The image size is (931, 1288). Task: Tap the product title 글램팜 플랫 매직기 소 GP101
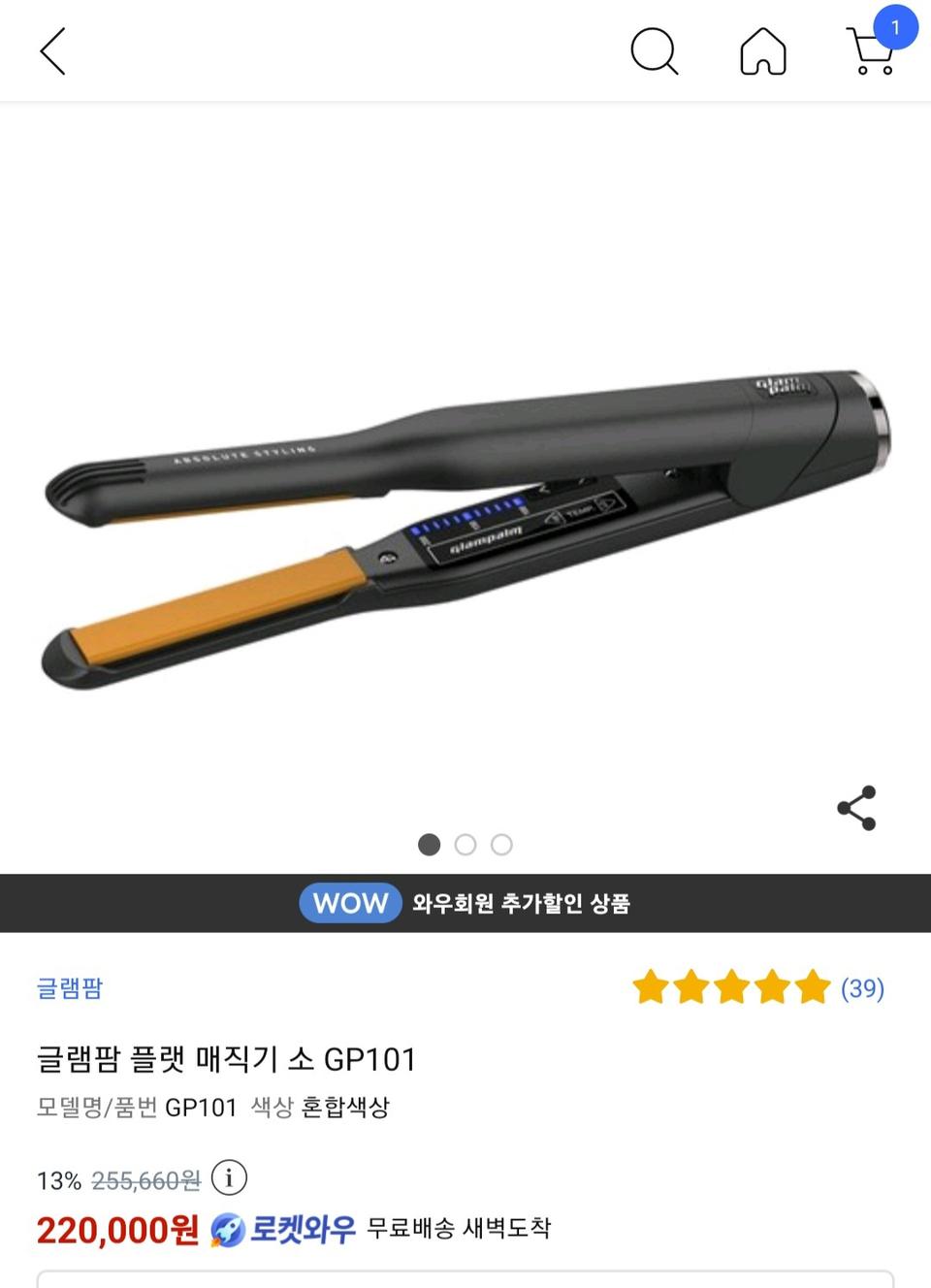click(224, 1060)
